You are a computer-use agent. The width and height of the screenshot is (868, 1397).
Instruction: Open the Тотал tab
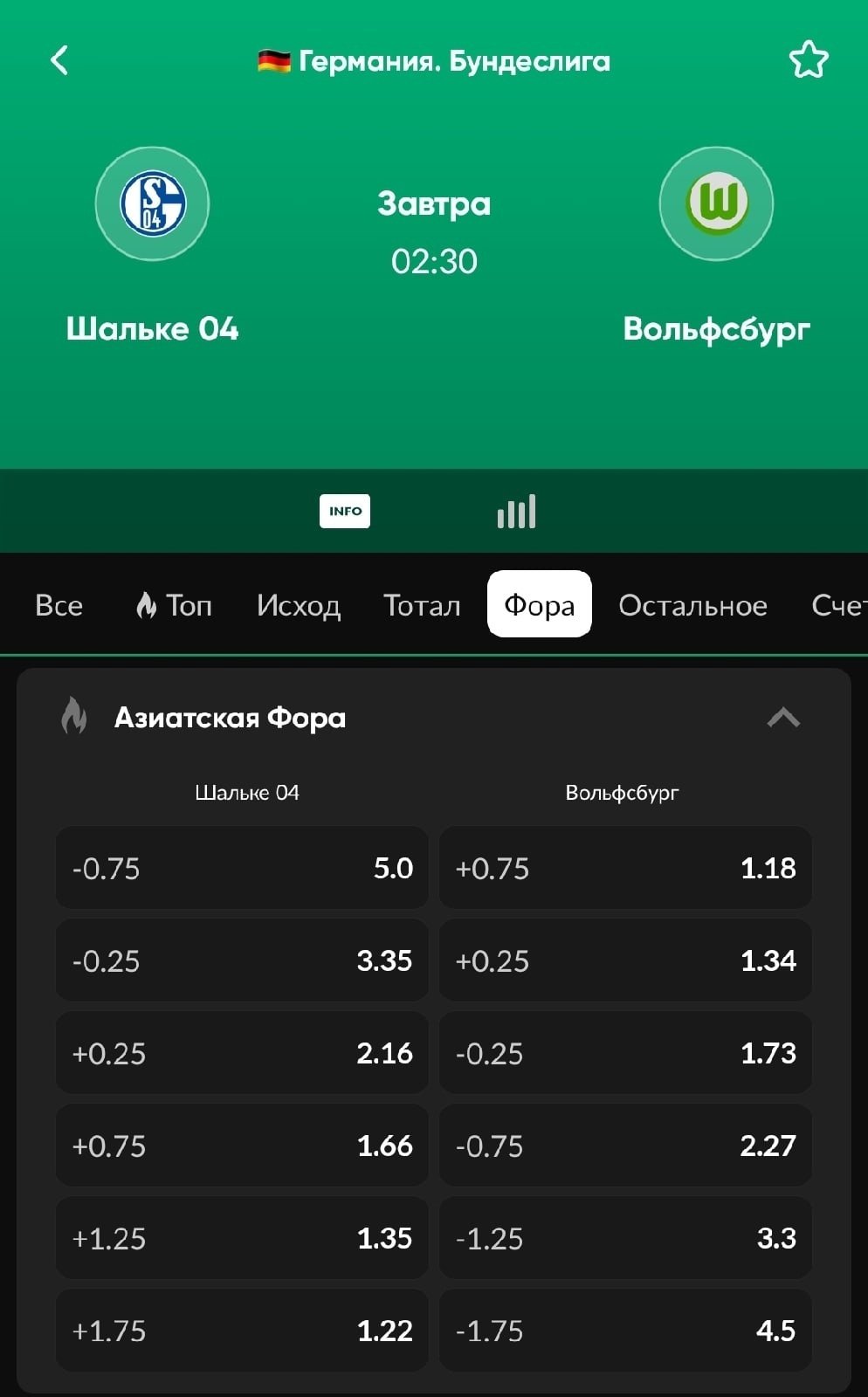coord(422,605)
